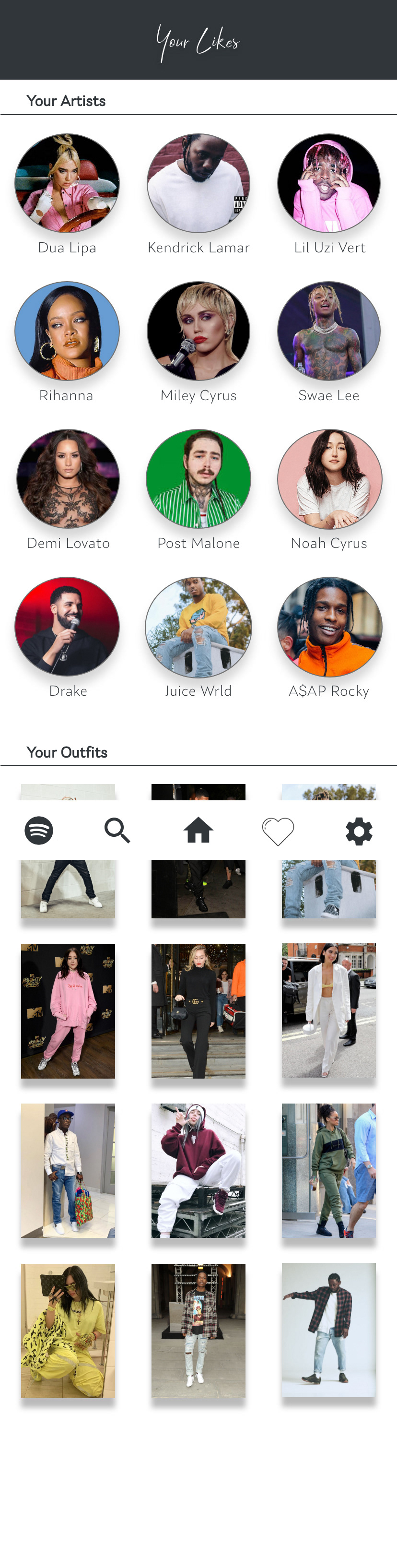Choose A$AP Rocky from your artists
The height and width of the screenshot is (1568, 397).
pyautogui.click(x=329, y=627)
